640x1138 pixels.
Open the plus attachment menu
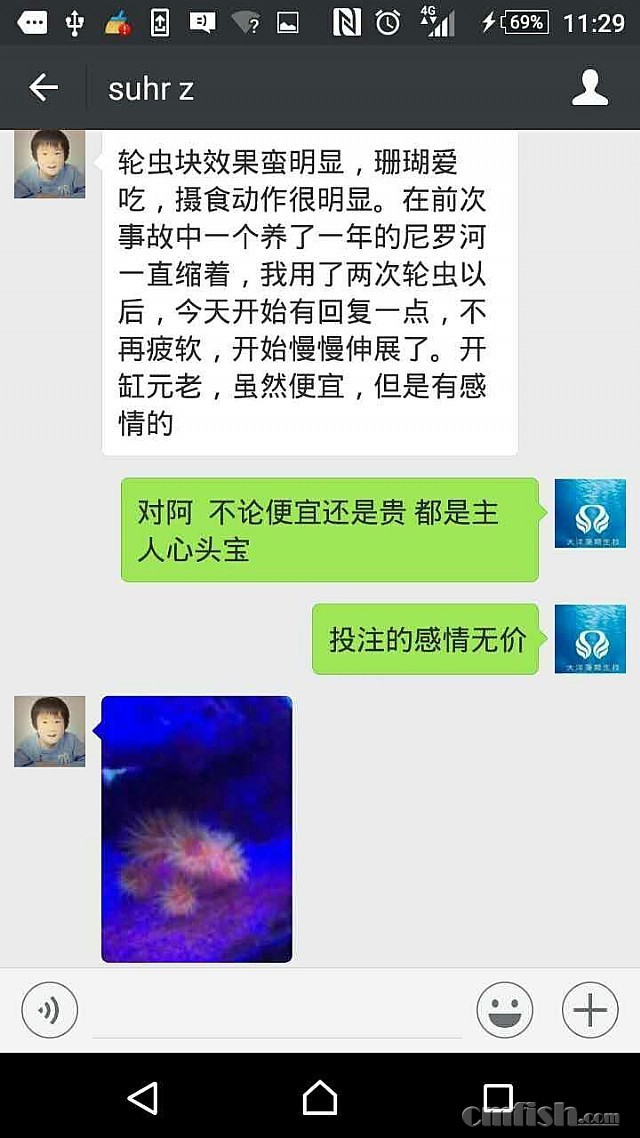(x=590, y=1011)
